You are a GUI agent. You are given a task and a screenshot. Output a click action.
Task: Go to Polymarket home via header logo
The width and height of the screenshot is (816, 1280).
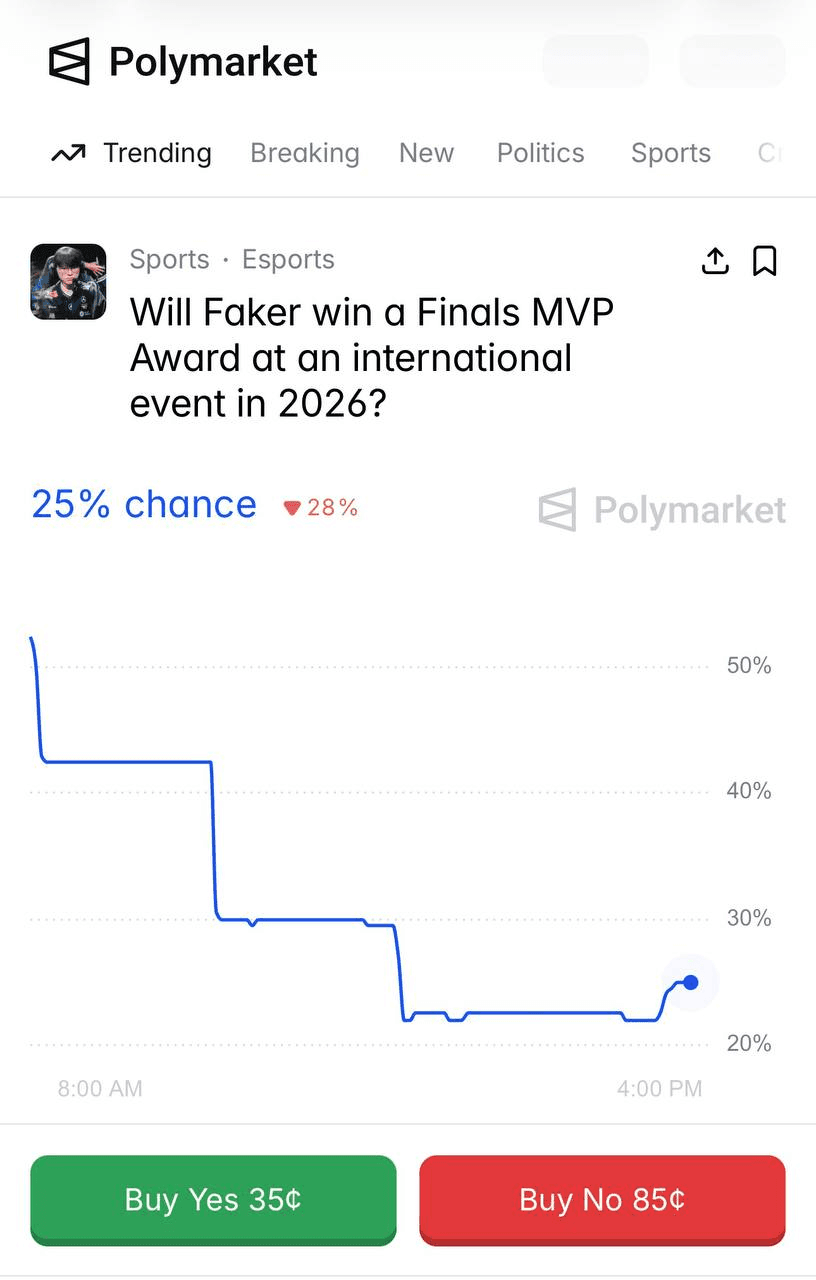tap(183, 62)
